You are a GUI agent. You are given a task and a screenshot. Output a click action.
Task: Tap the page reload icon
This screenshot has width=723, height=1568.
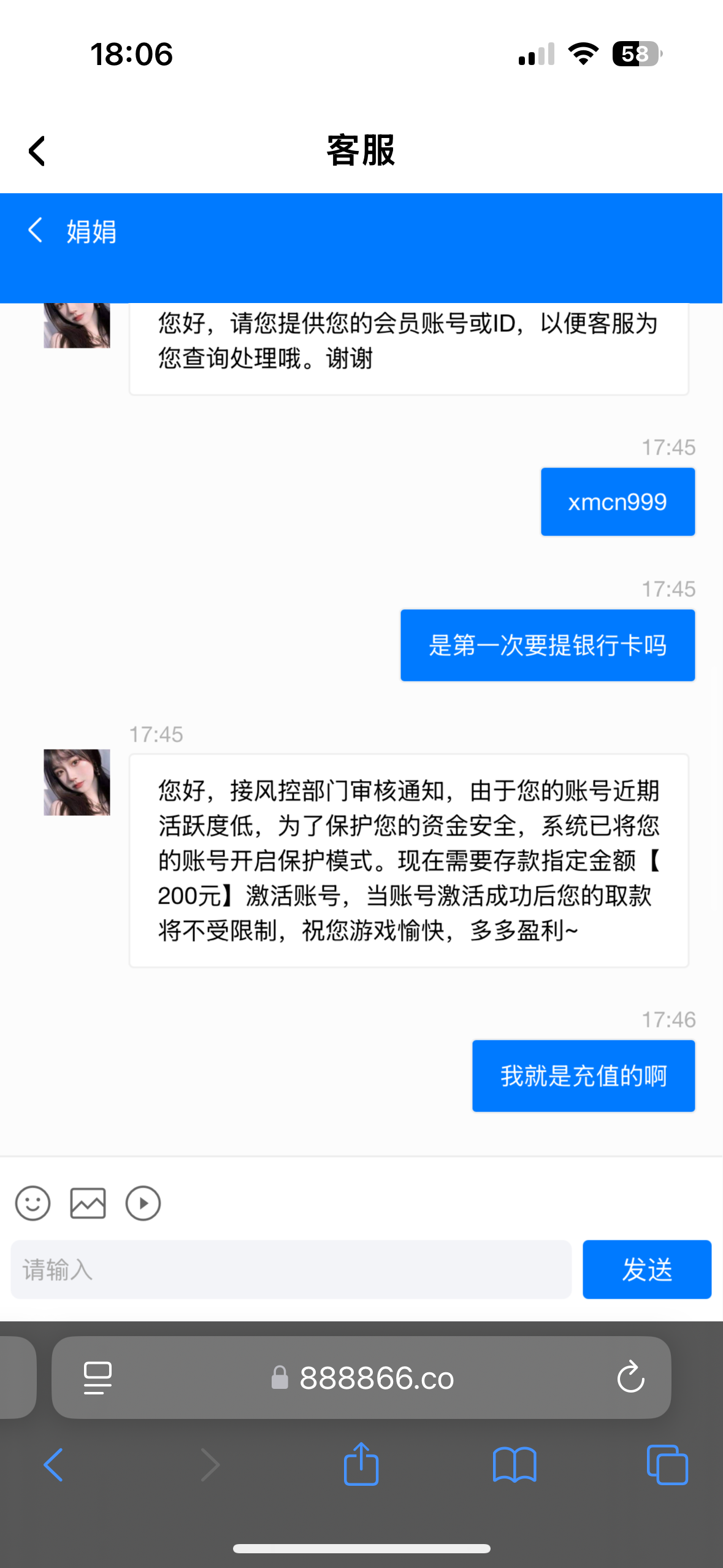630,1376
